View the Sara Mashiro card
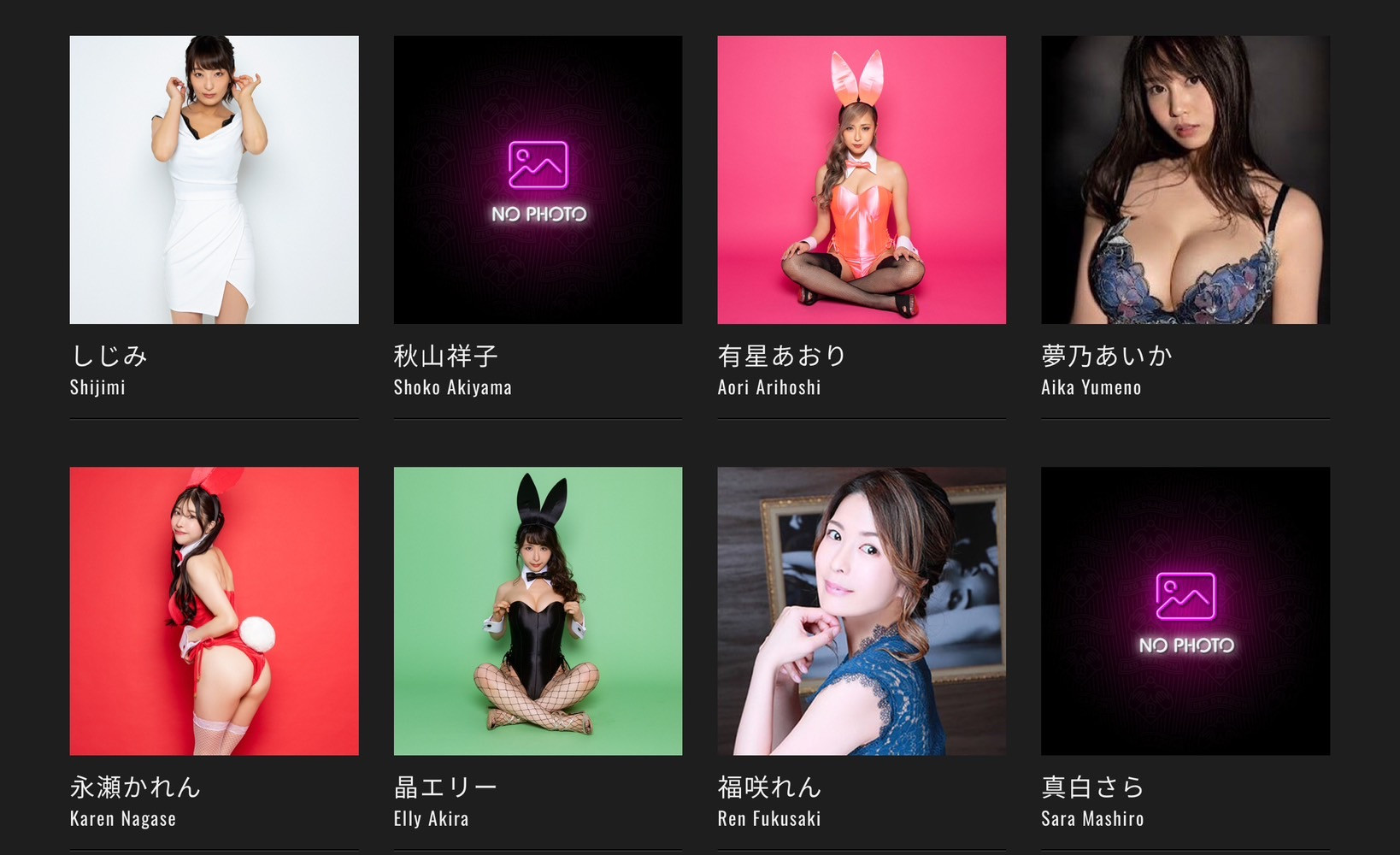The image size is (1400, 855). tap(1185, 610)
